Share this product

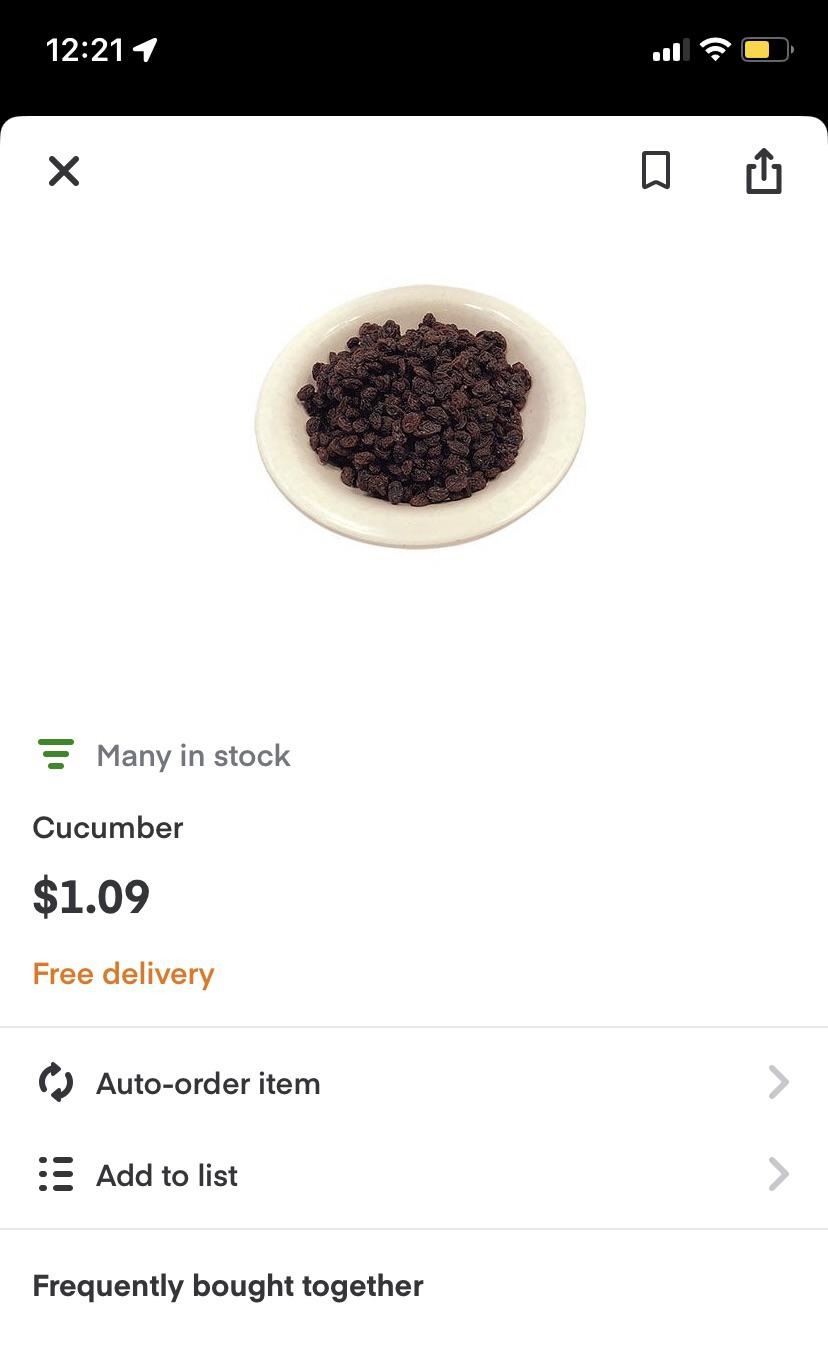[763, 171]
